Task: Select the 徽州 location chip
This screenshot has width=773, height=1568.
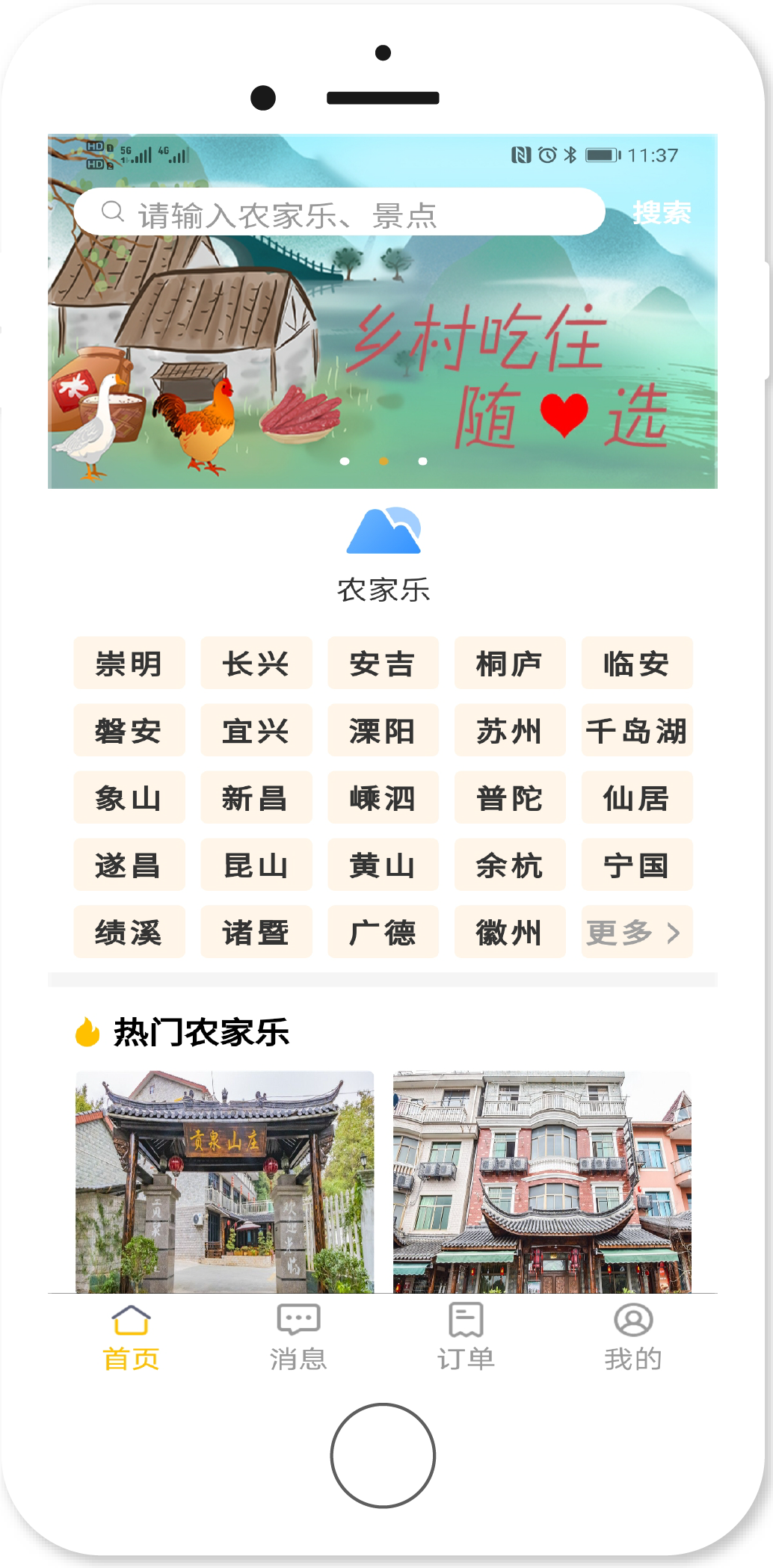Action: 509,933
